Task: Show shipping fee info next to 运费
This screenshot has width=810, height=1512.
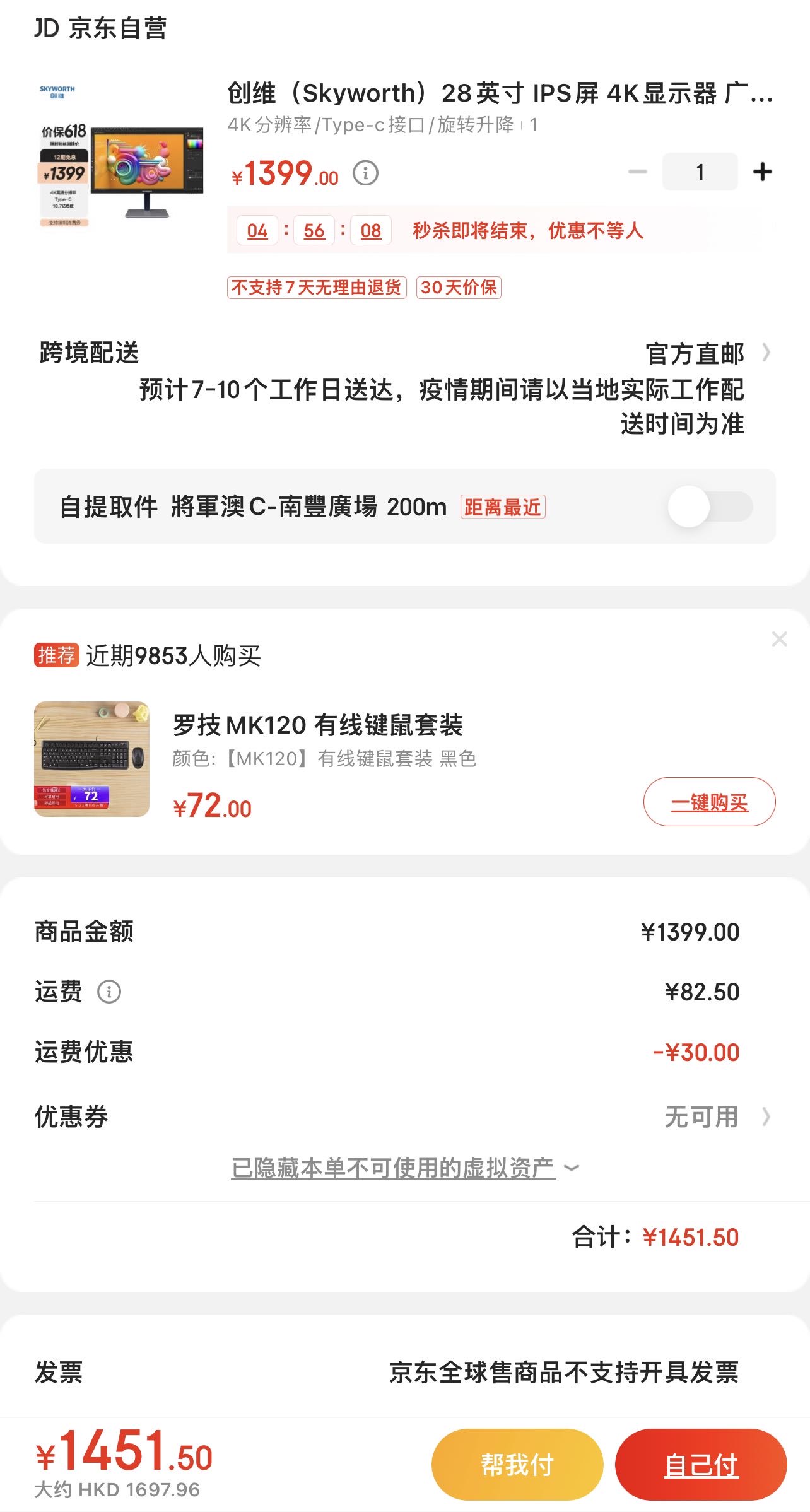Action: [x=109, y=992]
